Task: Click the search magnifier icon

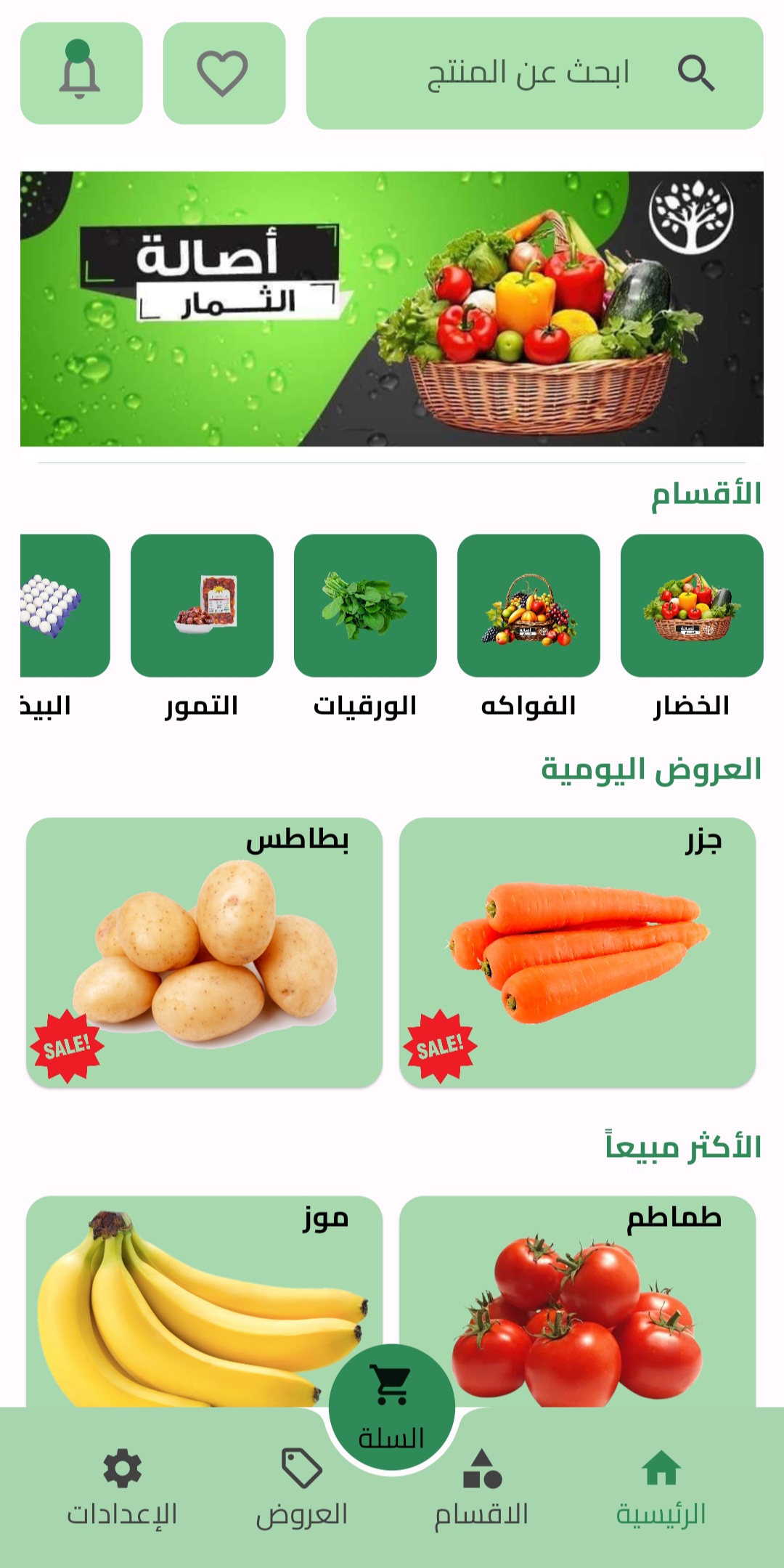Action: pyautogui.click(x=699, y=73)
